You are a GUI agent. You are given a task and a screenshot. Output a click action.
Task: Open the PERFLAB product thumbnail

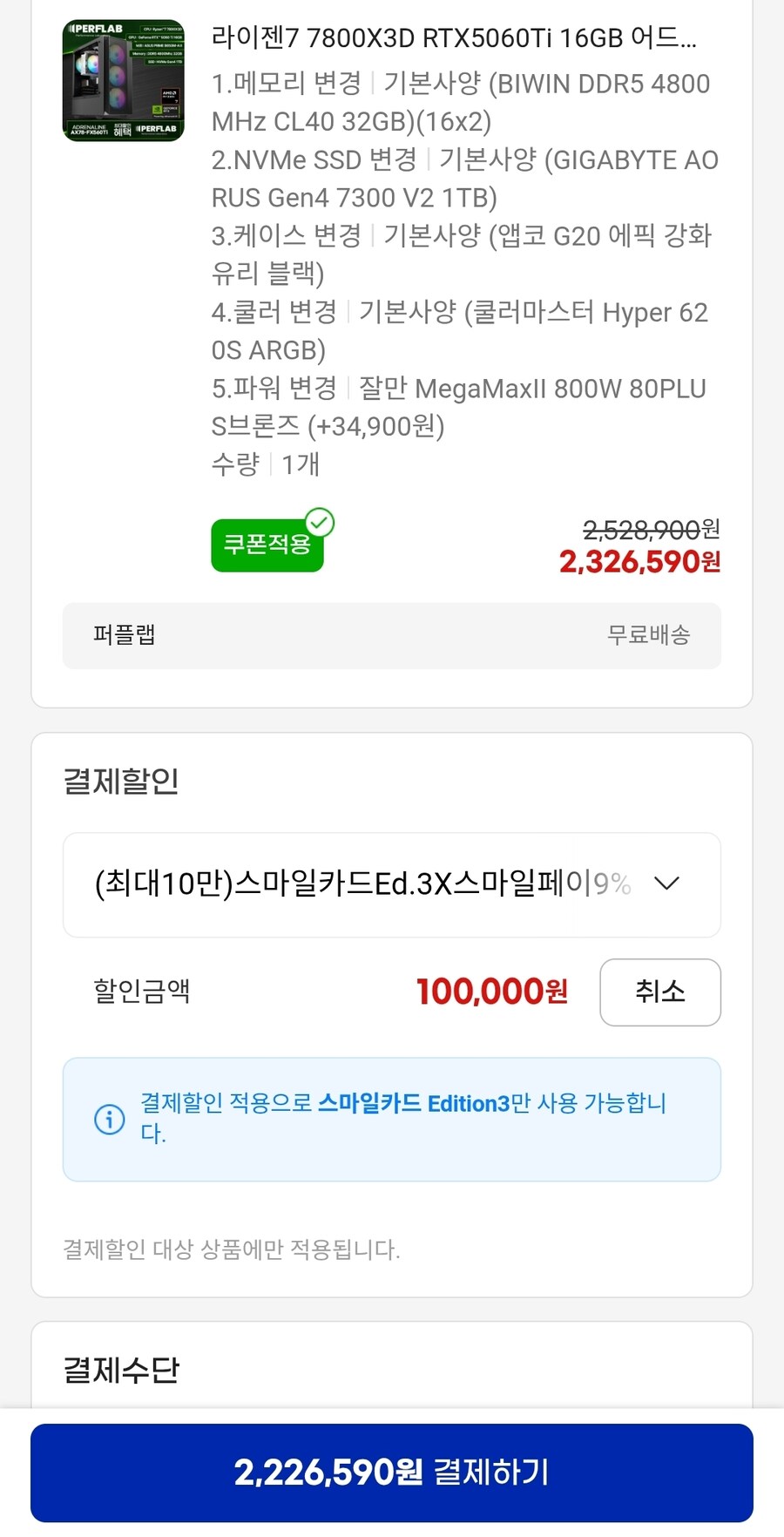[x=124, y=80]
